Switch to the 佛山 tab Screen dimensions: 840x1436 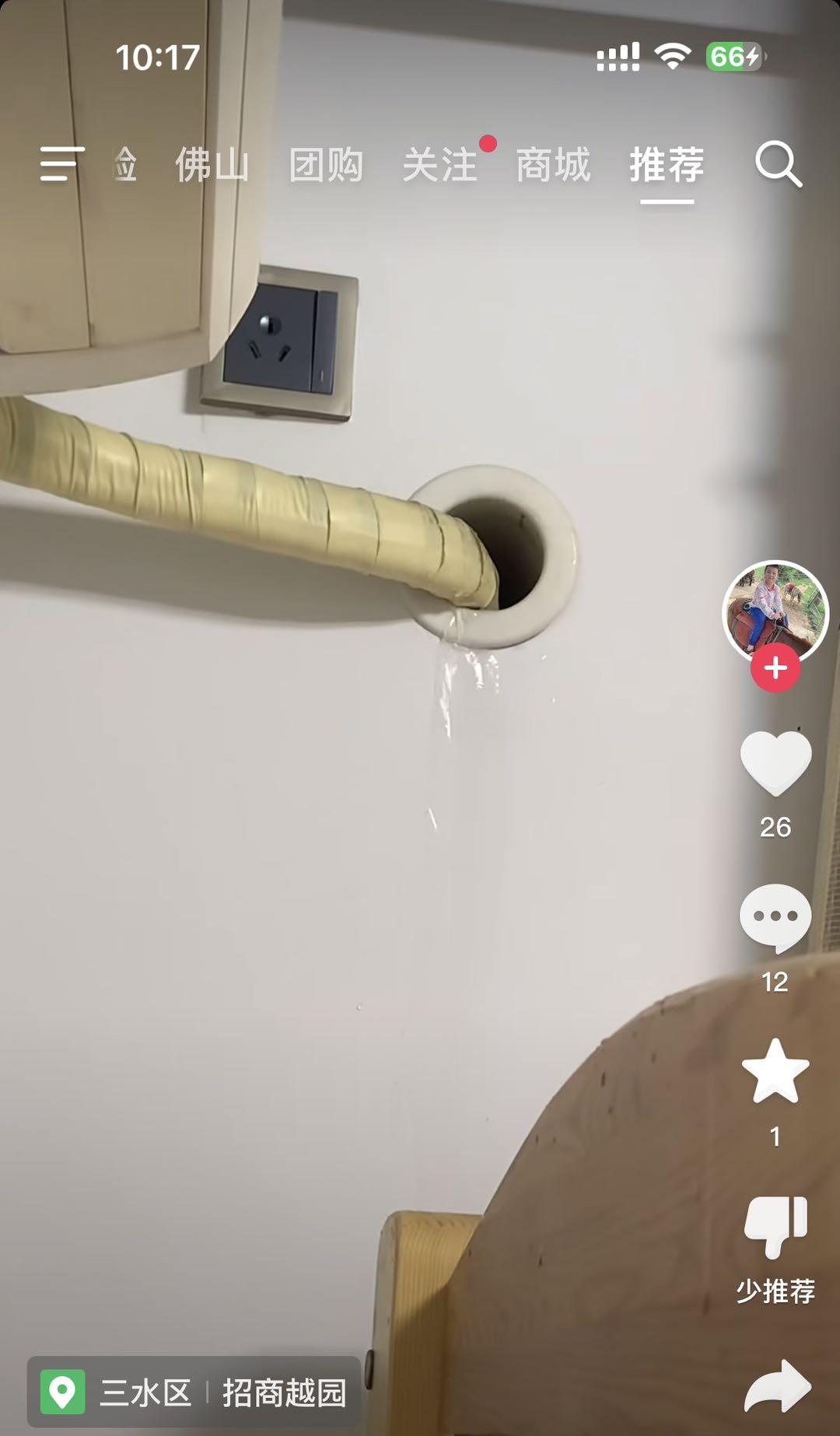click(x=212, y=165)
